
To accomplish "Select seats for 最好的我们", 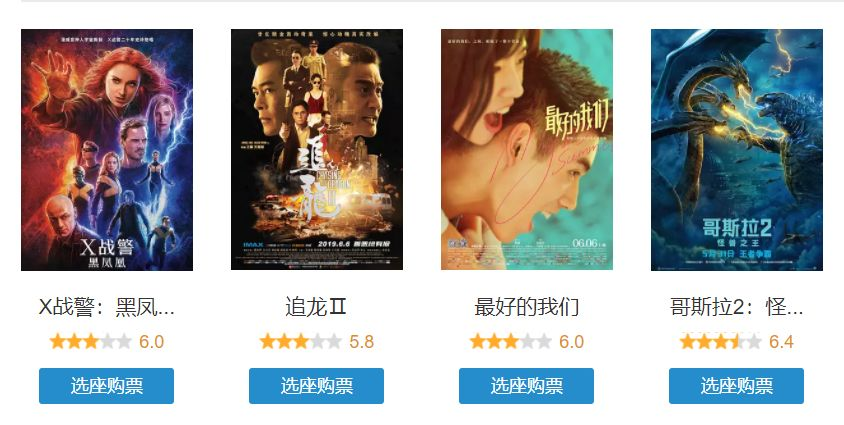I will 526,386.
